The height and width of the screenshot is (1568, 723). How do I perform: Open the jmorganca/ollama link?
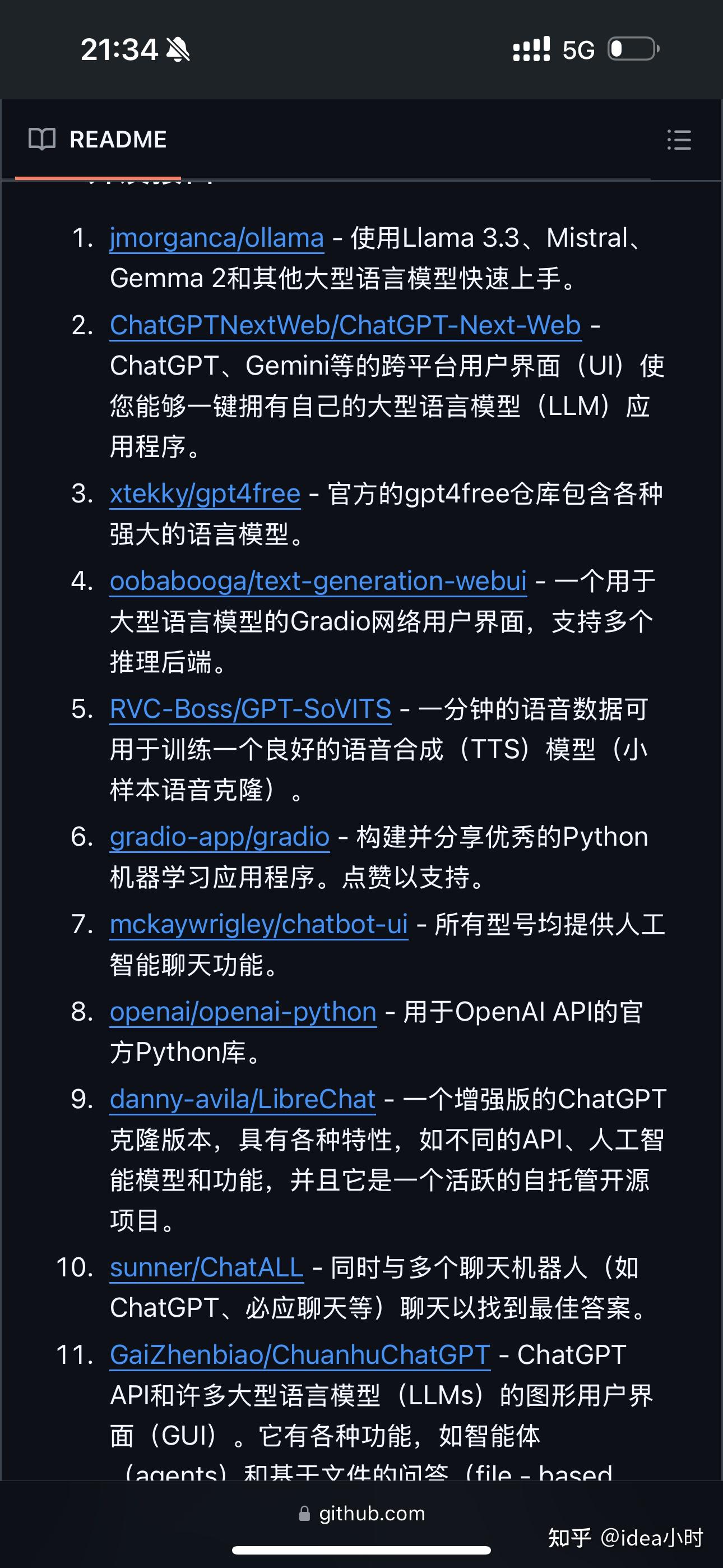pos(217,237)
